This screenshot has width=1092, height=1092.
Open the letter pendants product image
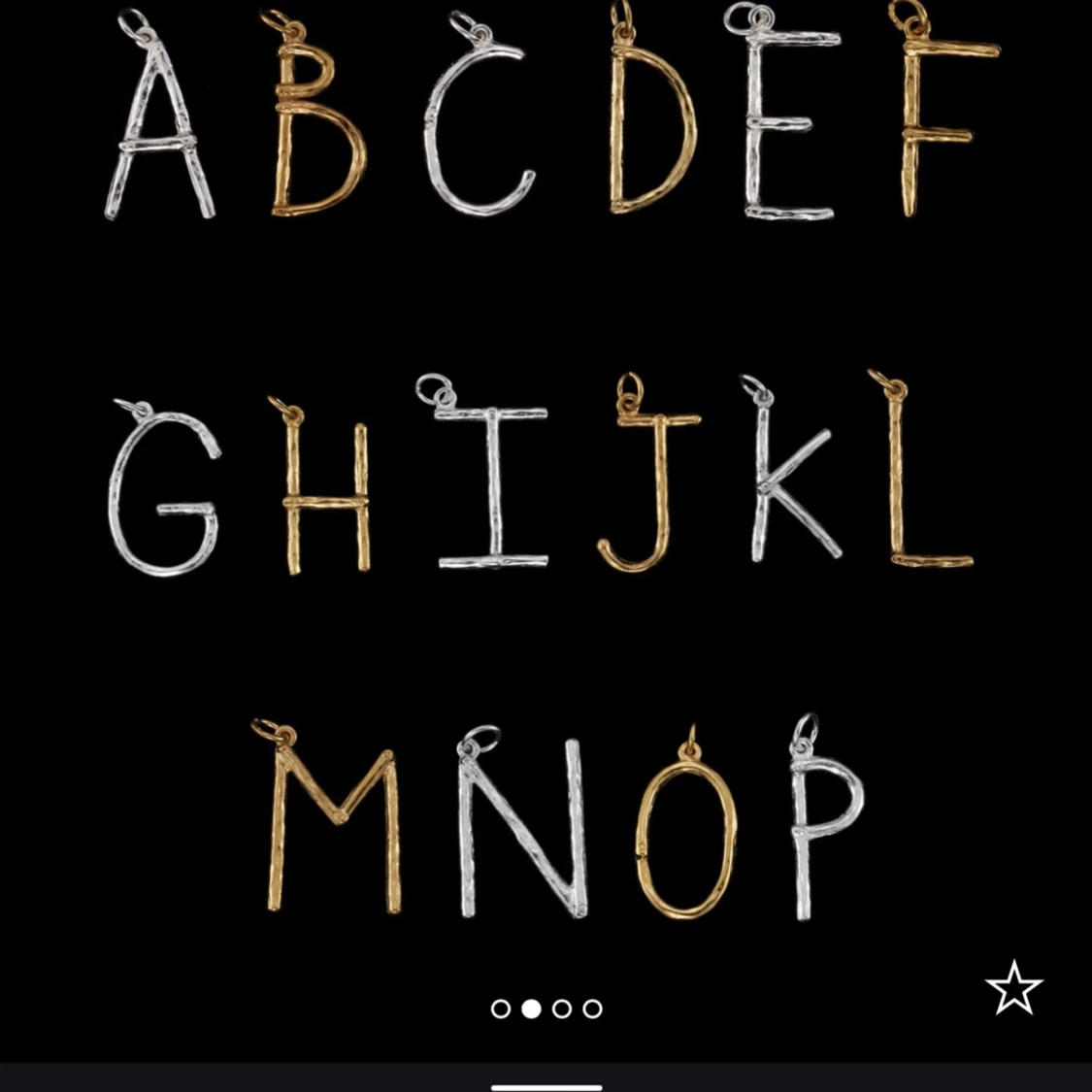click(546, 466)
